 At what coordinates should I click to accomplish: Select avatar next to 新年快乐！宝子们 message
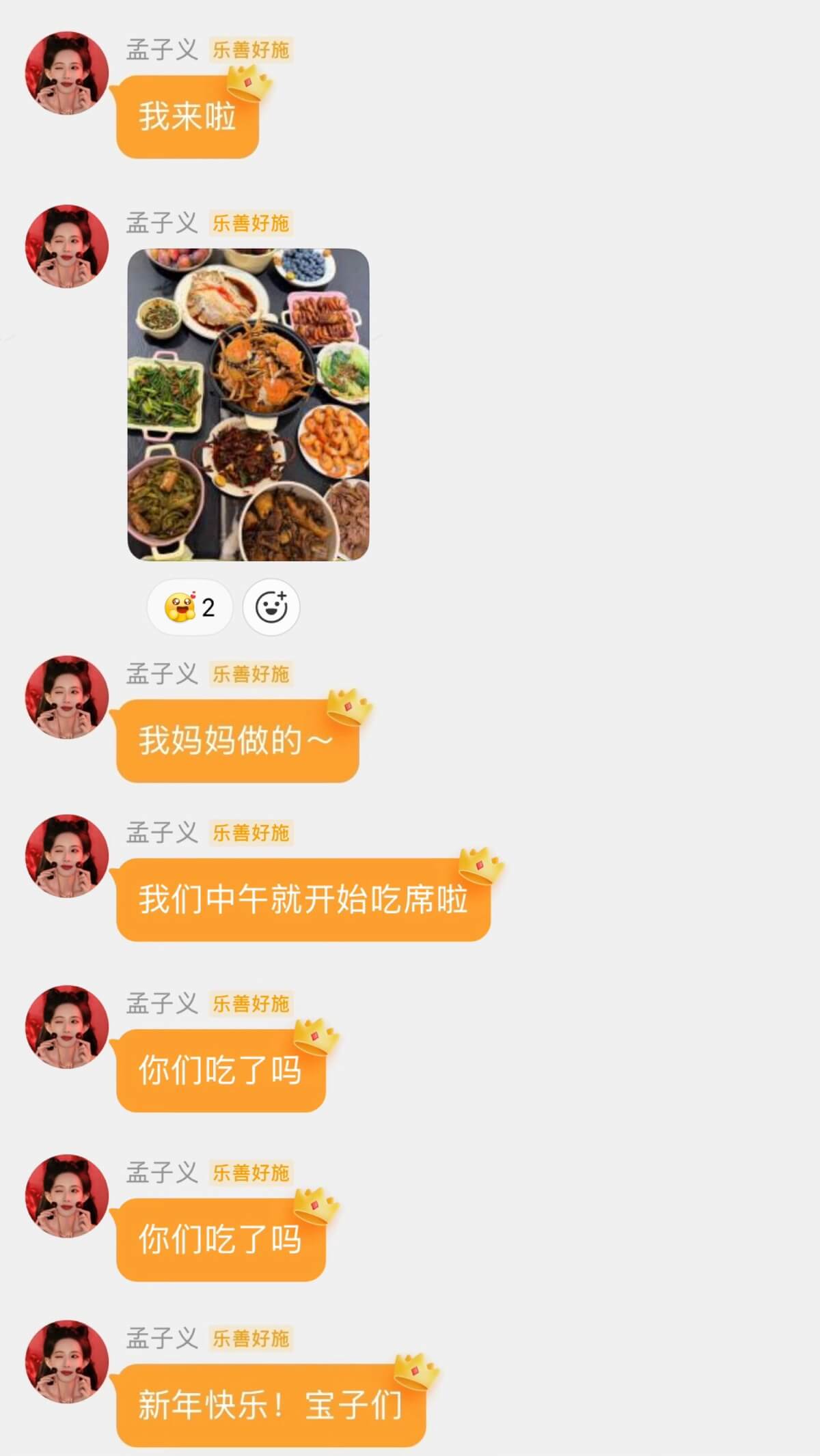(67, 1361)
